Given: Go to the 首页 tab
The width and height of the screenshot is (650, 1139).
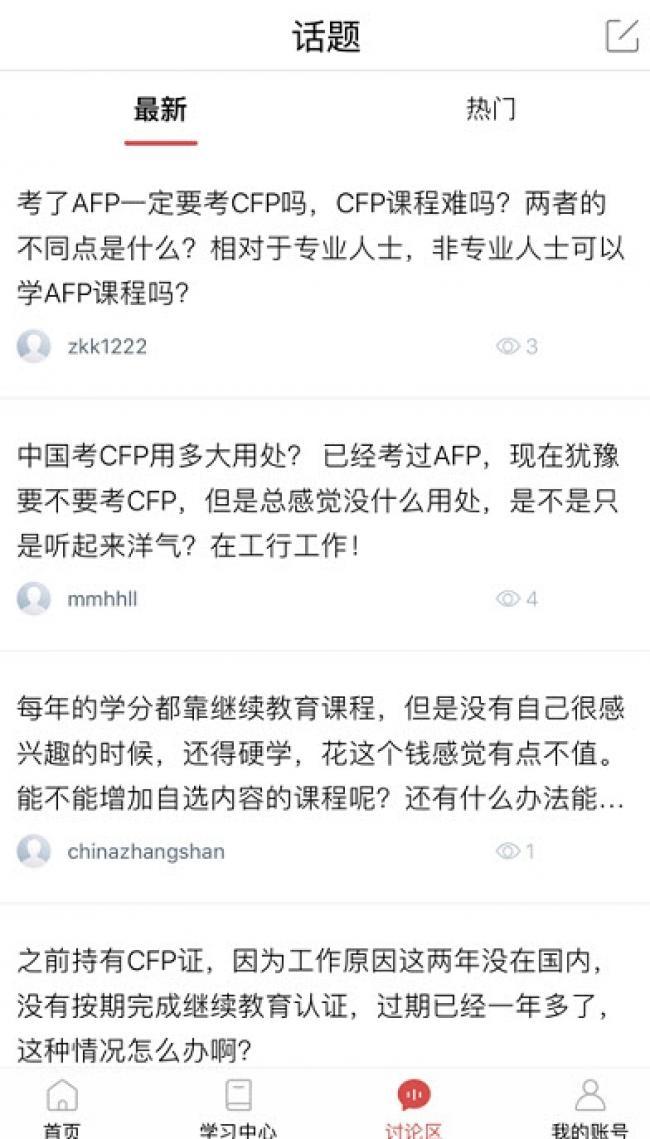Looking at the screenshot, I should pyautogui.click(x=62, y=1108).
